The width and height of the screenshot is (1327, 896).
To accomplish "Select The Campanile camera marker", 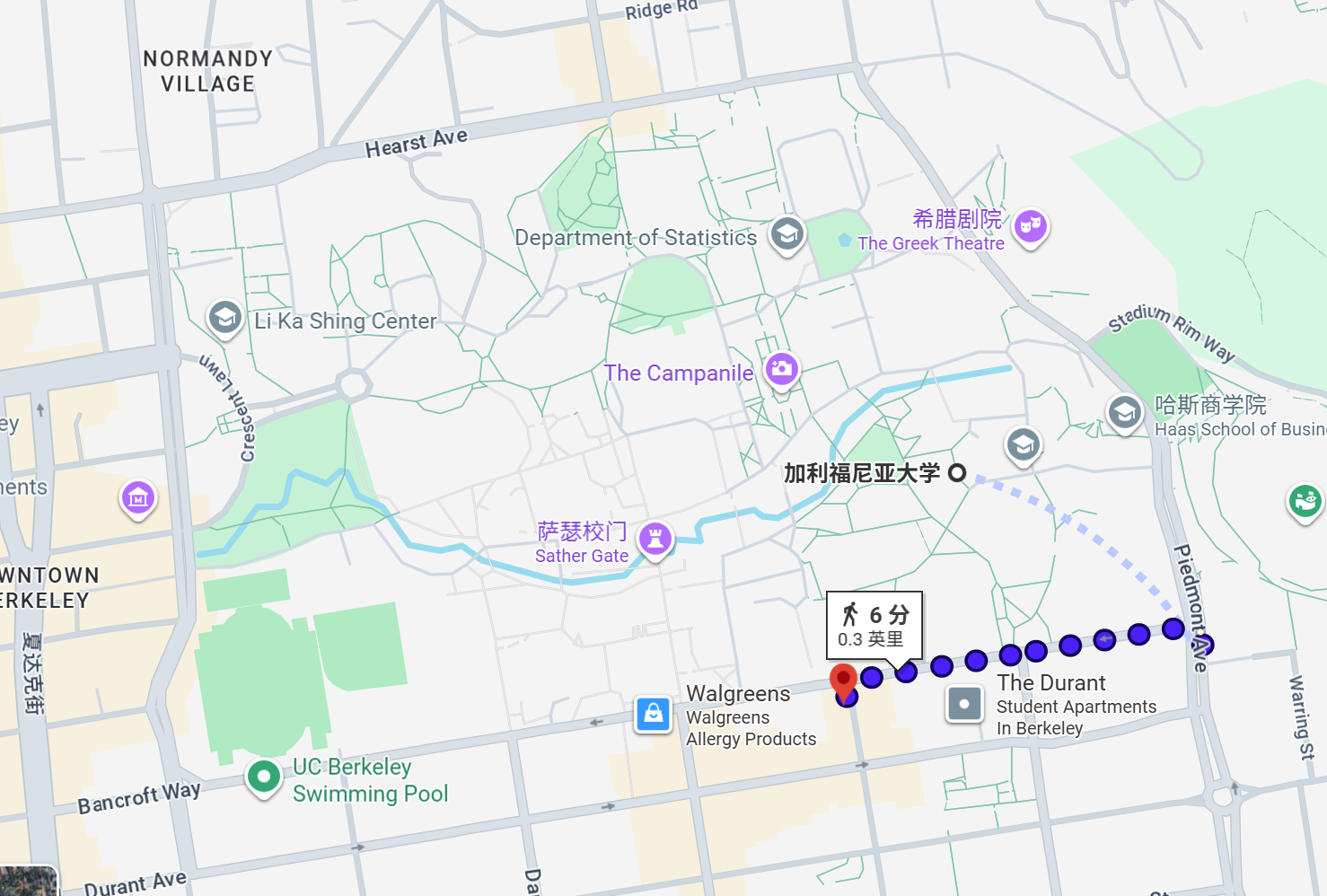I will click(x=781, y=368).
